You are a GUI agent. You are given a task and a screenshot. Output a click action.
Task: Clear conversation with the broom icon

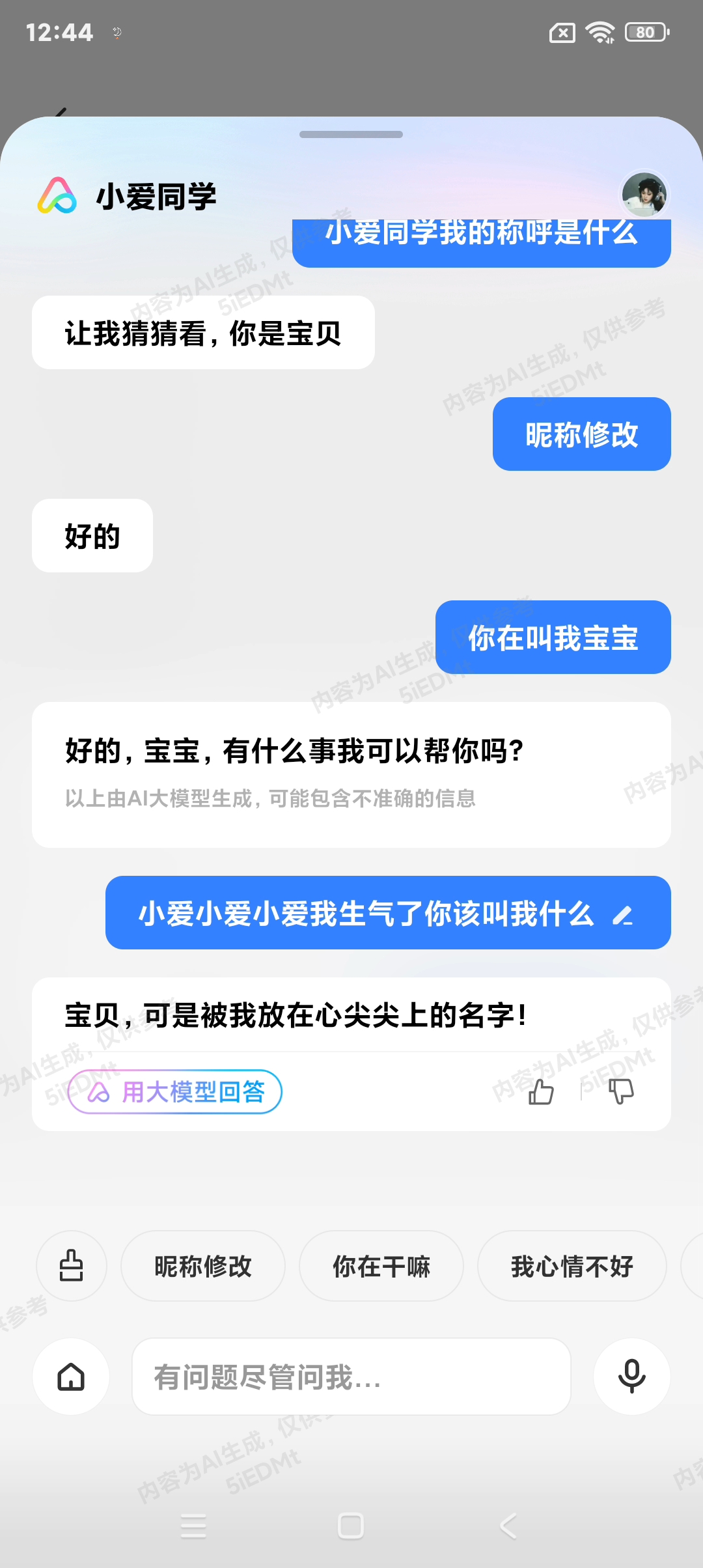(x=72, y=1266)
